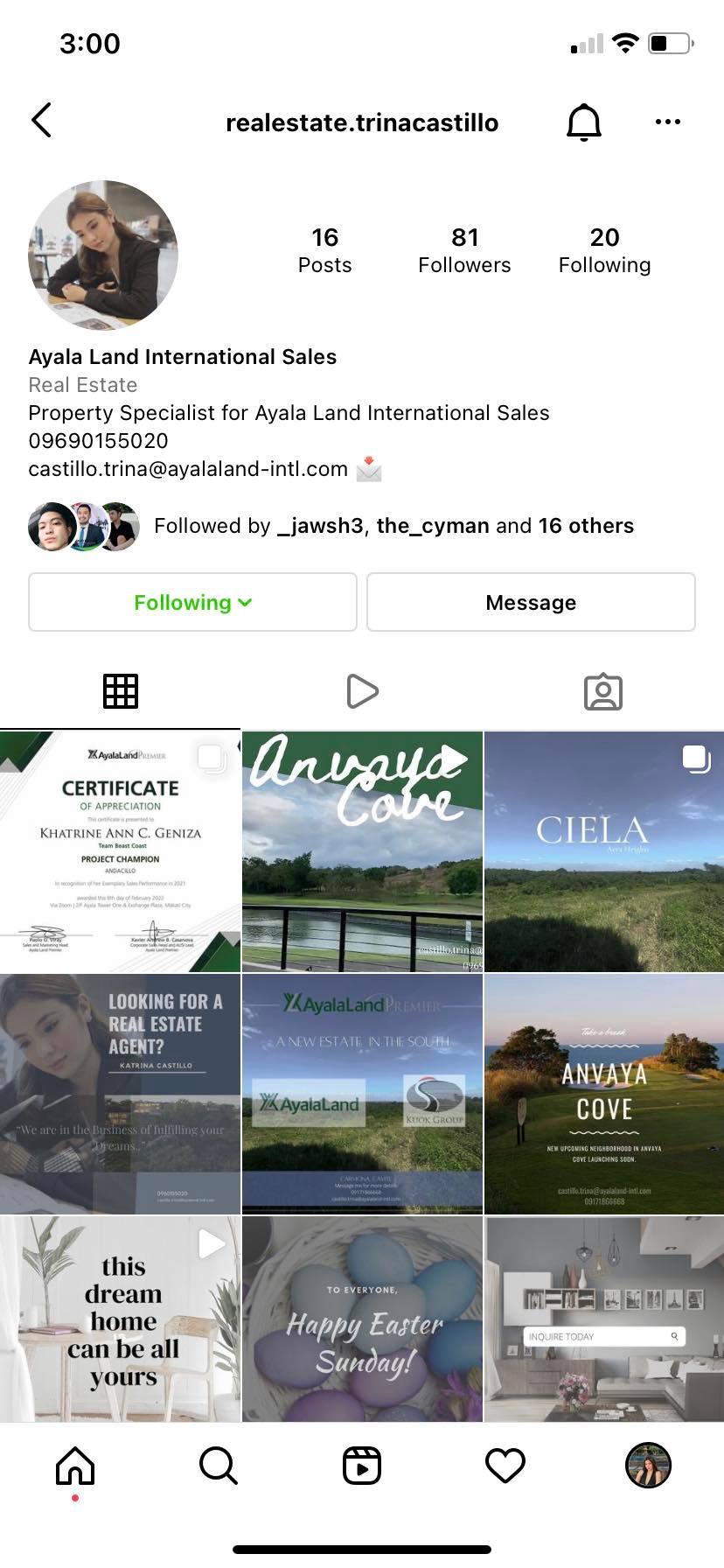Screen dimensions: 724x1568
Task: View the enlarged profile picture
Action: [103, 255]
